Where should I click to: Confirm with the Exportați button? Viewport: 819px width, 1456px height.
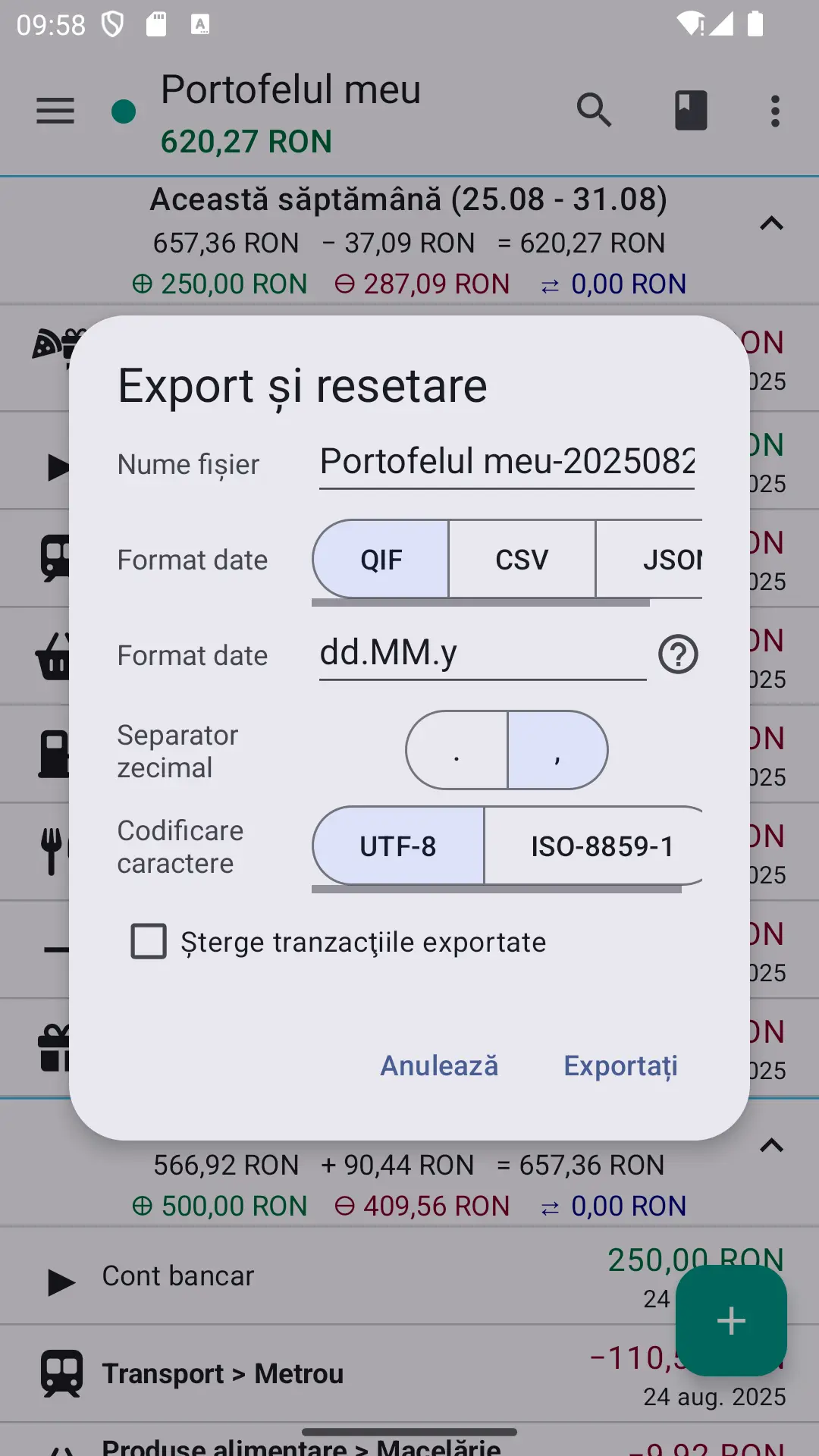click(620, 1065)
